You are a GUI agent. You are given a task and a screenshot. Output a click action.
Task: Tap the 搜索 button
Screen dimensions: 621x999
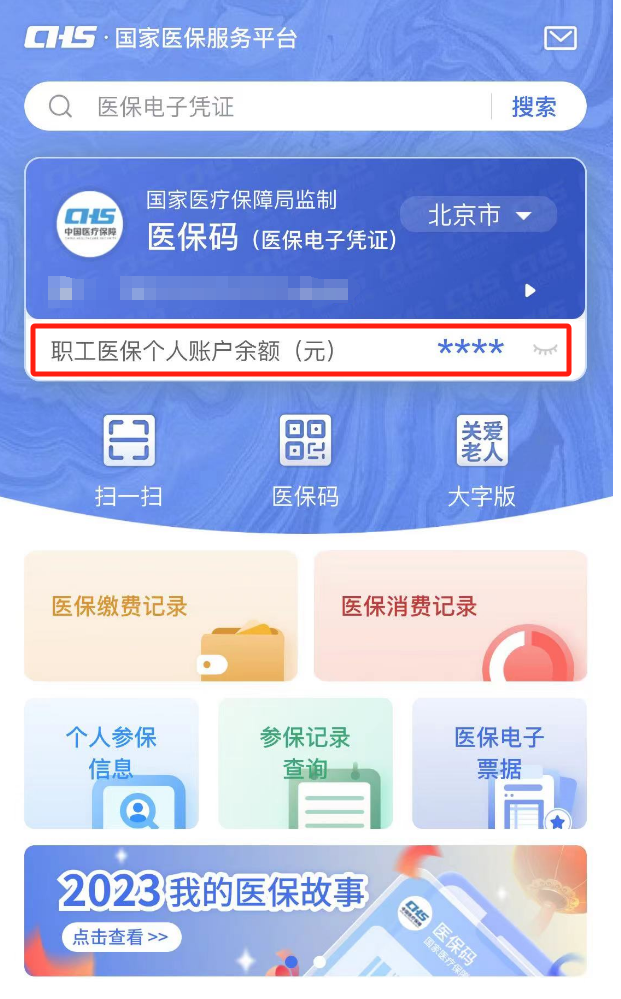click(x=534, y=107)
